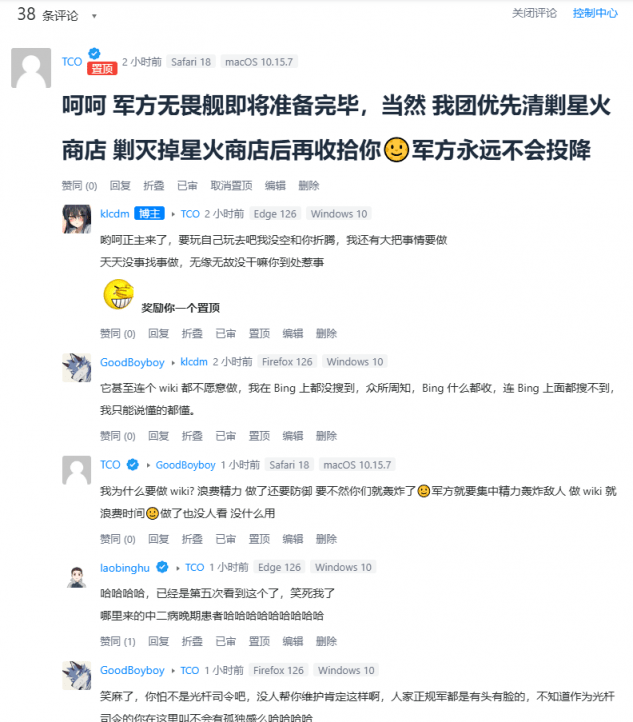Screen dimensions: 633x722
Task: Tap 取消置顶 on TCO's pinned comment
Action: click(x=231, y=185)
